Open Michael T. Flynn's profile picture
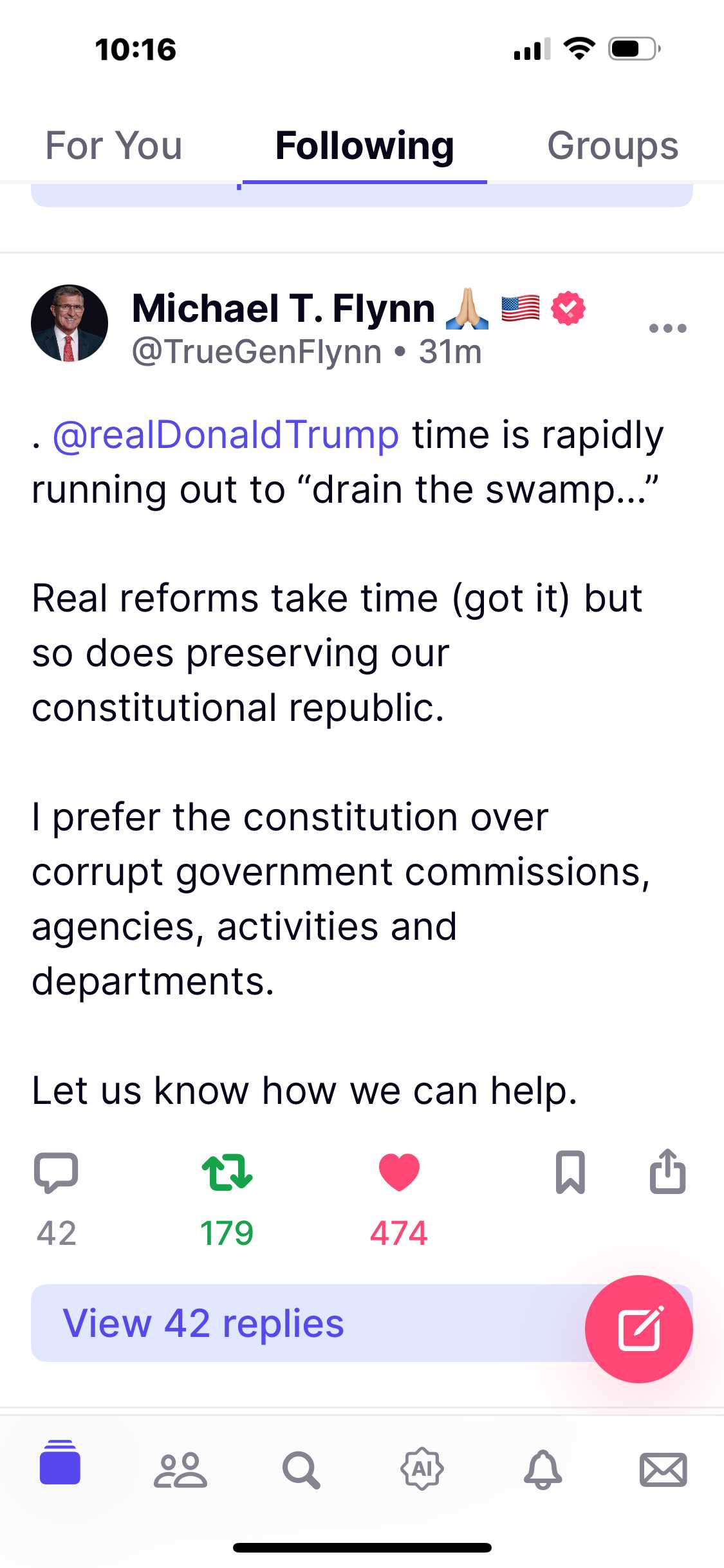The image size is (724, 1568). point(70,323)
